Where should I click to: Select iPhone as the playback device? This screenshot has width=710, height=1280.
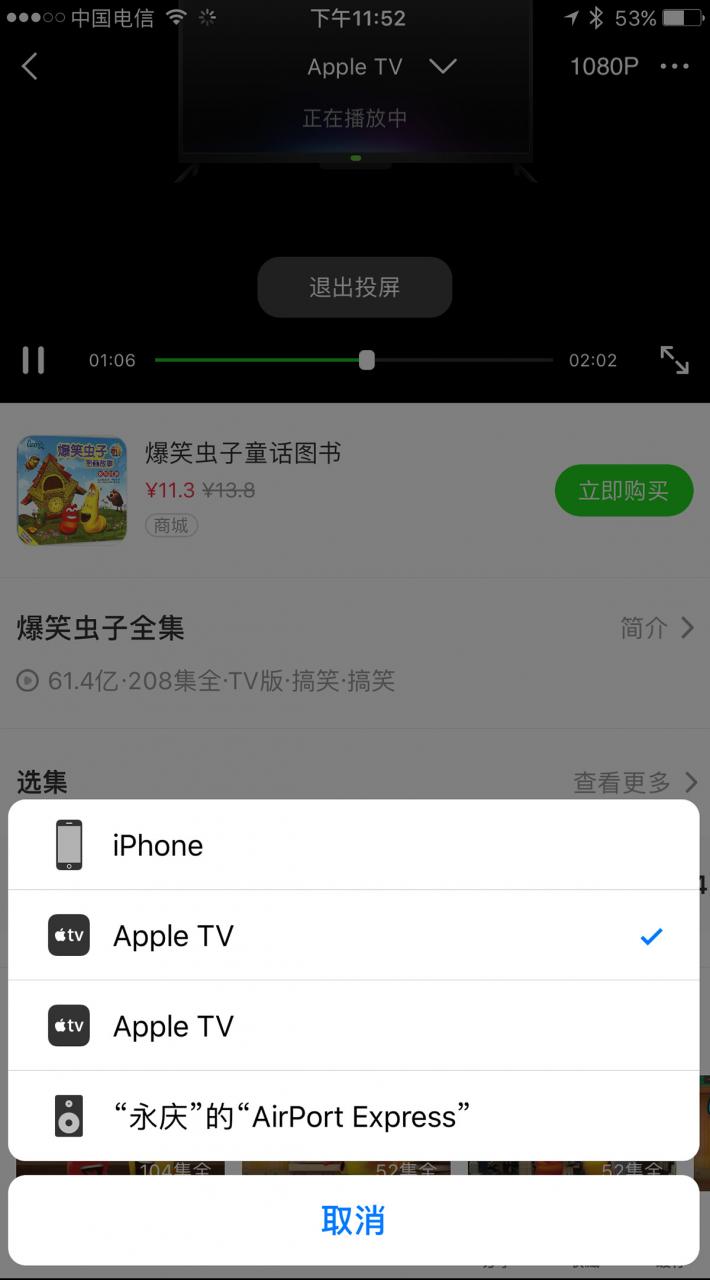pyautogui.click(x=353, y=845)
